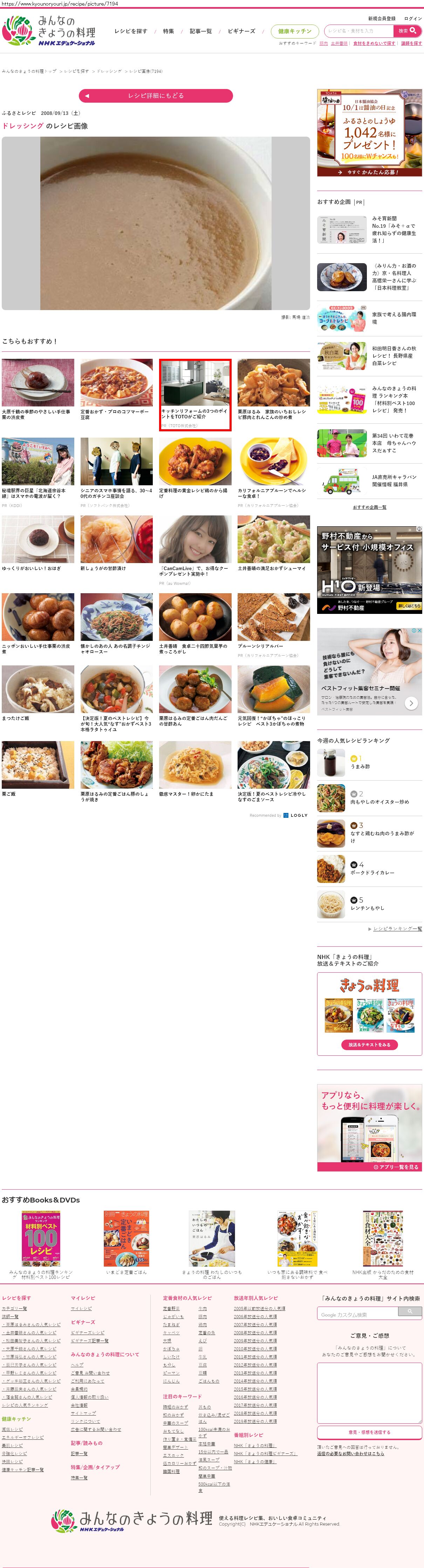This screenshot has height=1568, width=424.
Task: Open ポークドライカレー in the ranking list
Action: pos(372,872)
